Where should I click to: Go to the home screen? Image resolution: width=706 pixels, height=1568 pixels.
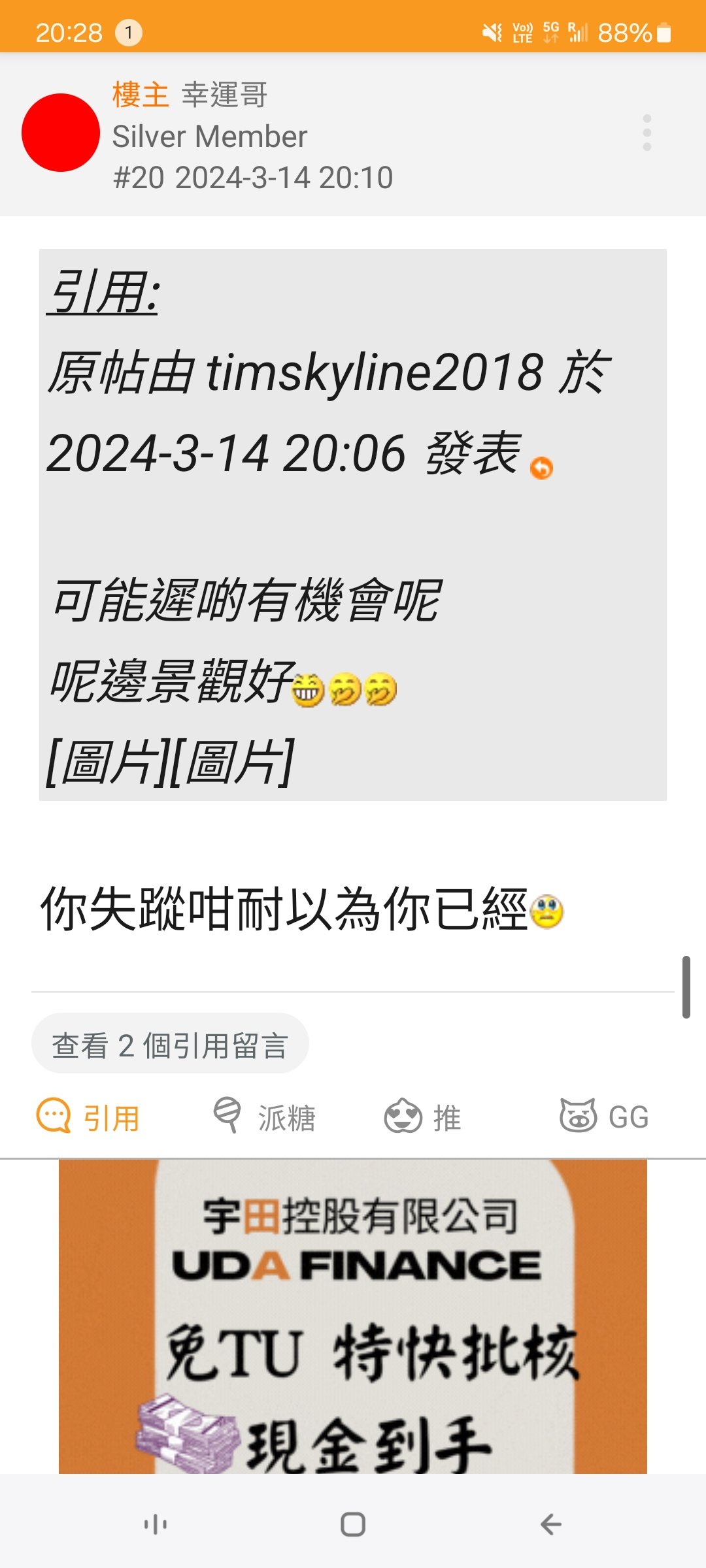pyautogui.click(x=353, y=1524)
